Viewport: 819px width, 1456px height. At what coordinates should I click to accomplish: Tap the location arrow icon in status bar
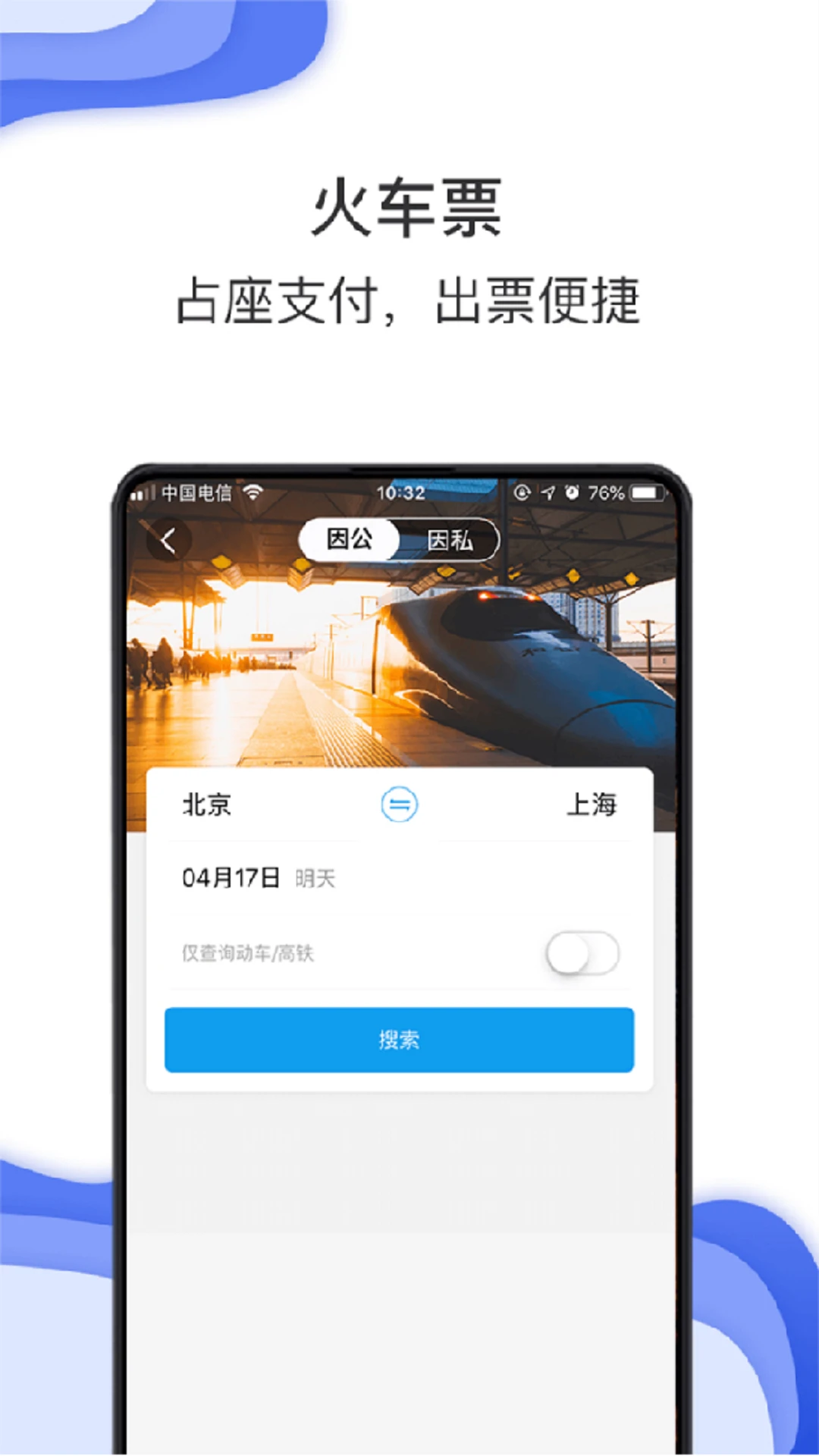tap(548, 493)
